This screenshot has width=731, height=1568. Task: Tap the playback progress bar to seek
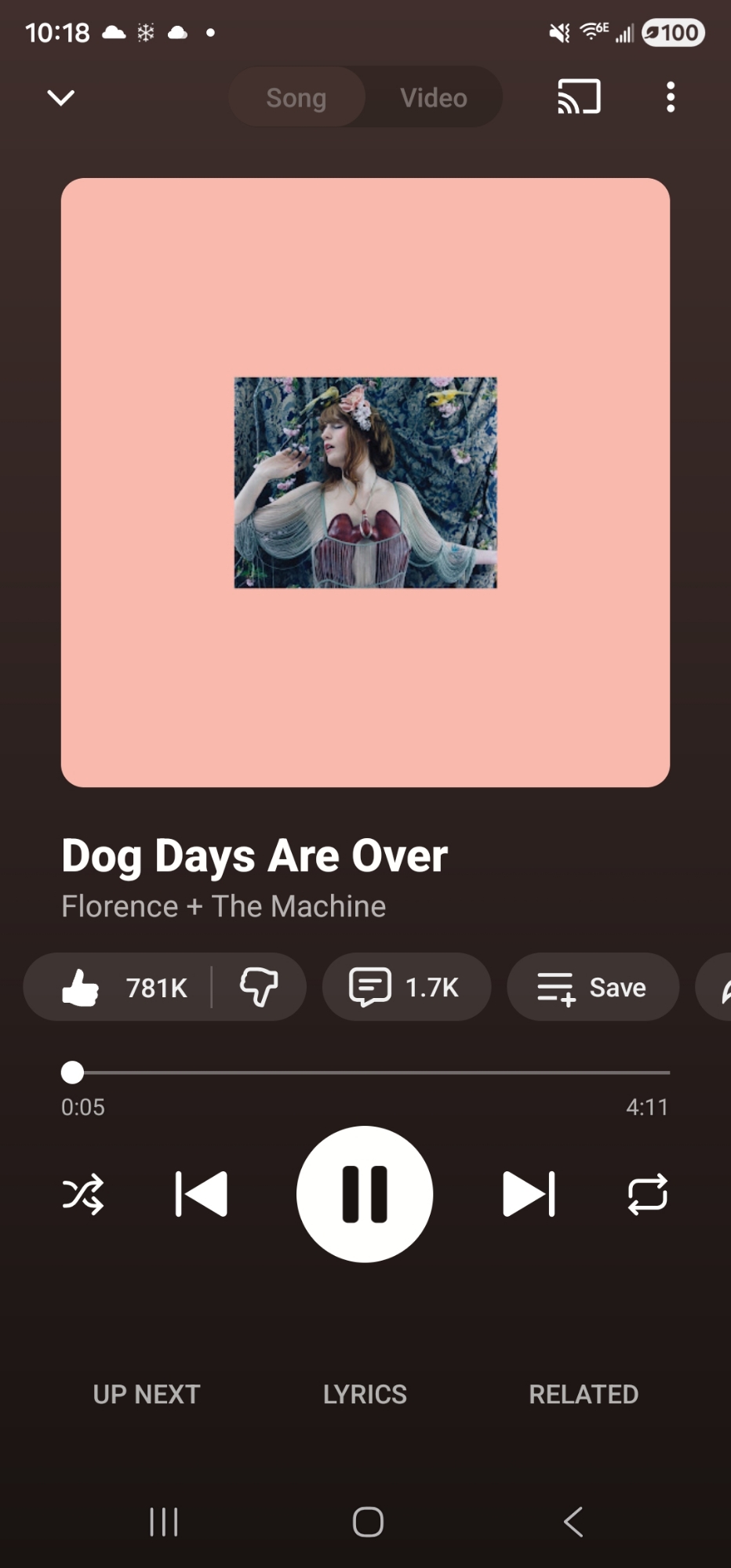tap(365, 1072)
